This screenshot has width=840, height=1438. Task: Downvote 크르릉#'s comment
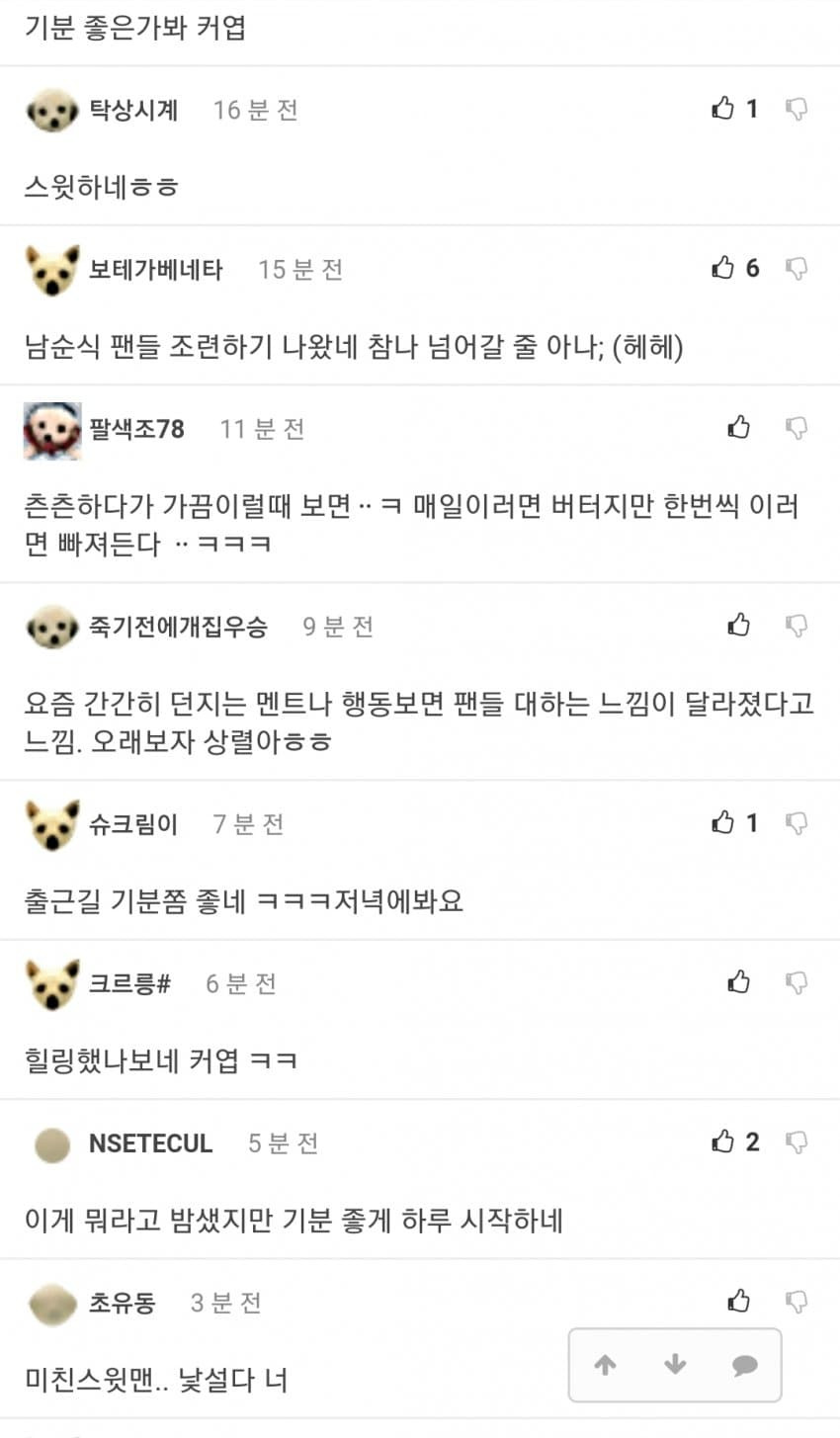coord(797,981)
